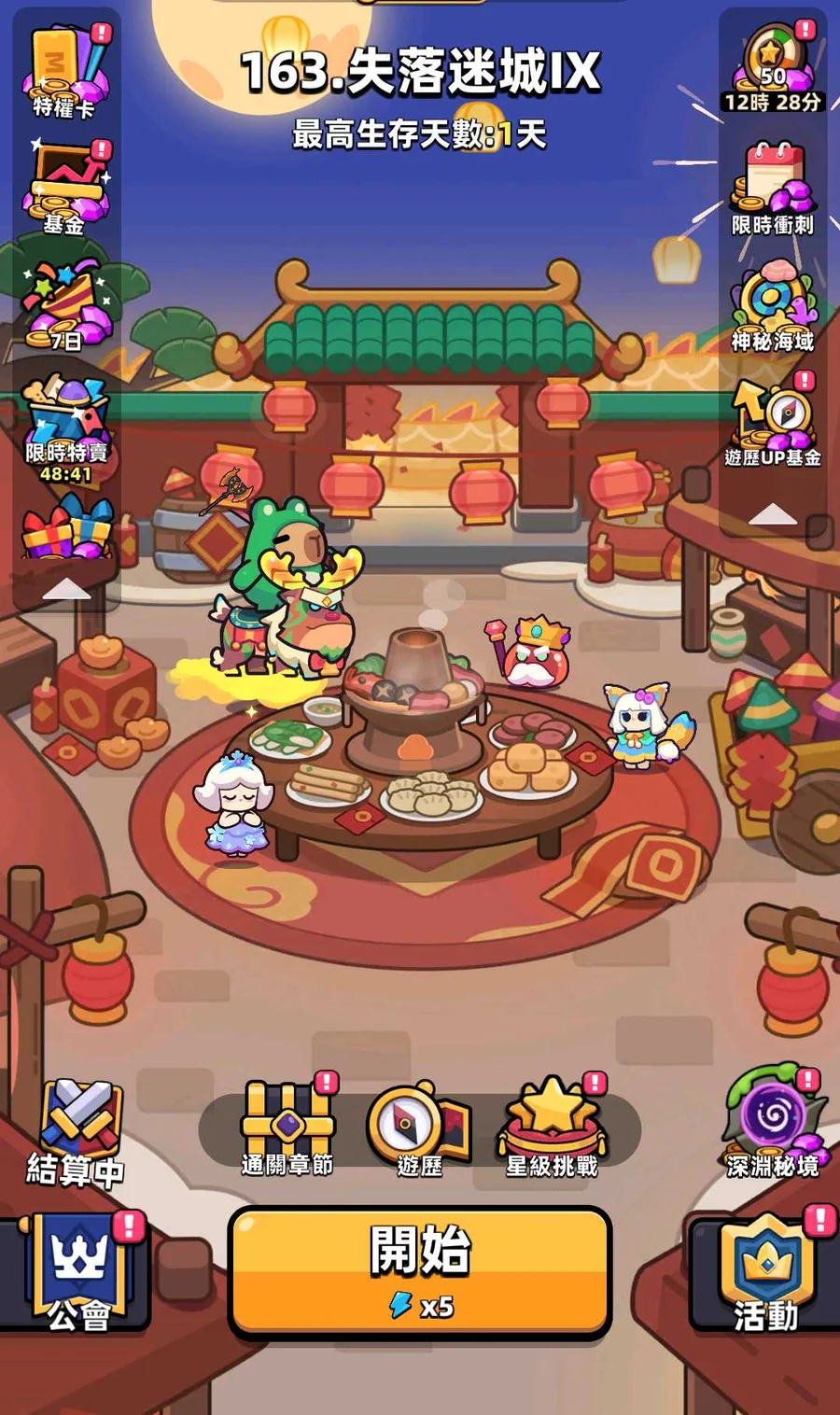Screen dimensions: 840x1415
Task: Open the star pass icon with timer
Action: [x=772, y=67]
